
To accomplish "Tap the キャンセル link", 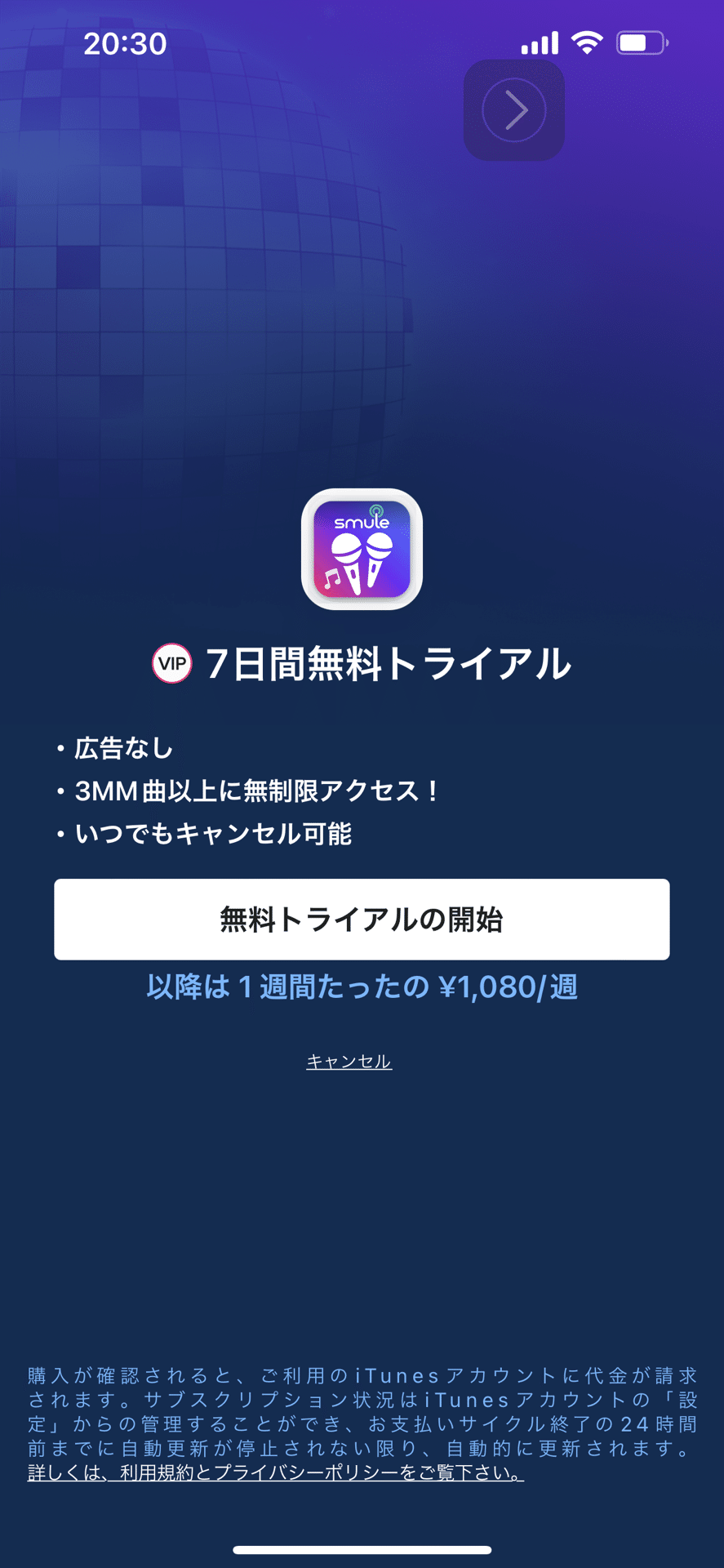I will coord(349,1061).
